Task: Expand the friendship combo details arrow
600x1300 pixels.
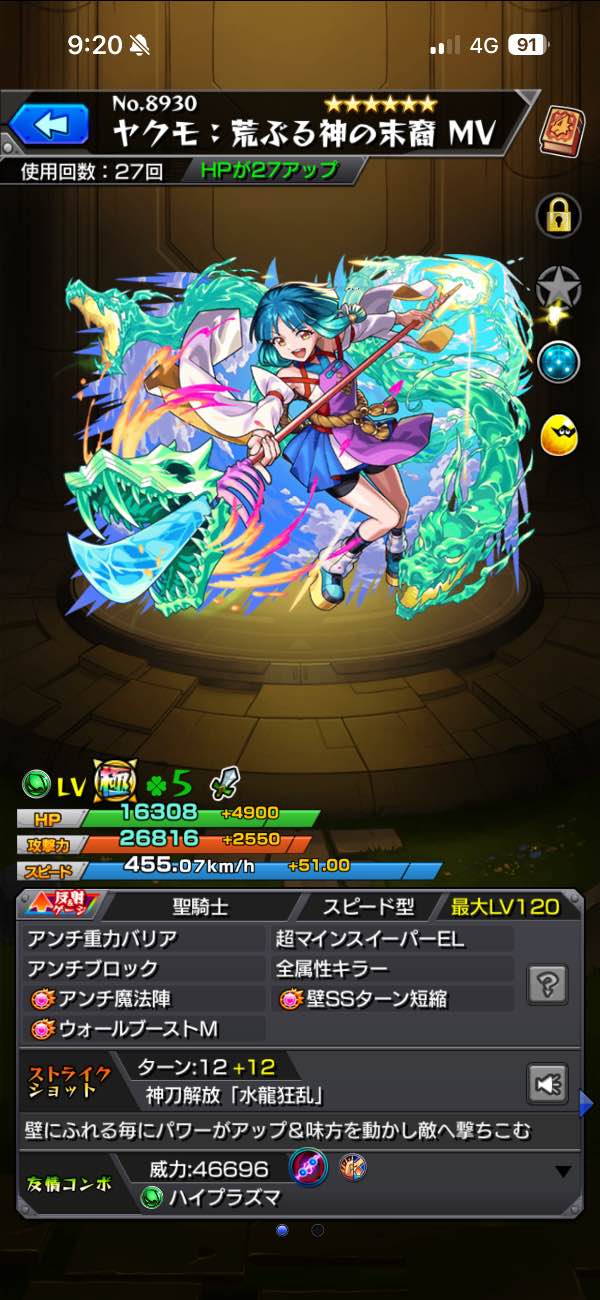Action: [563, 1171]
